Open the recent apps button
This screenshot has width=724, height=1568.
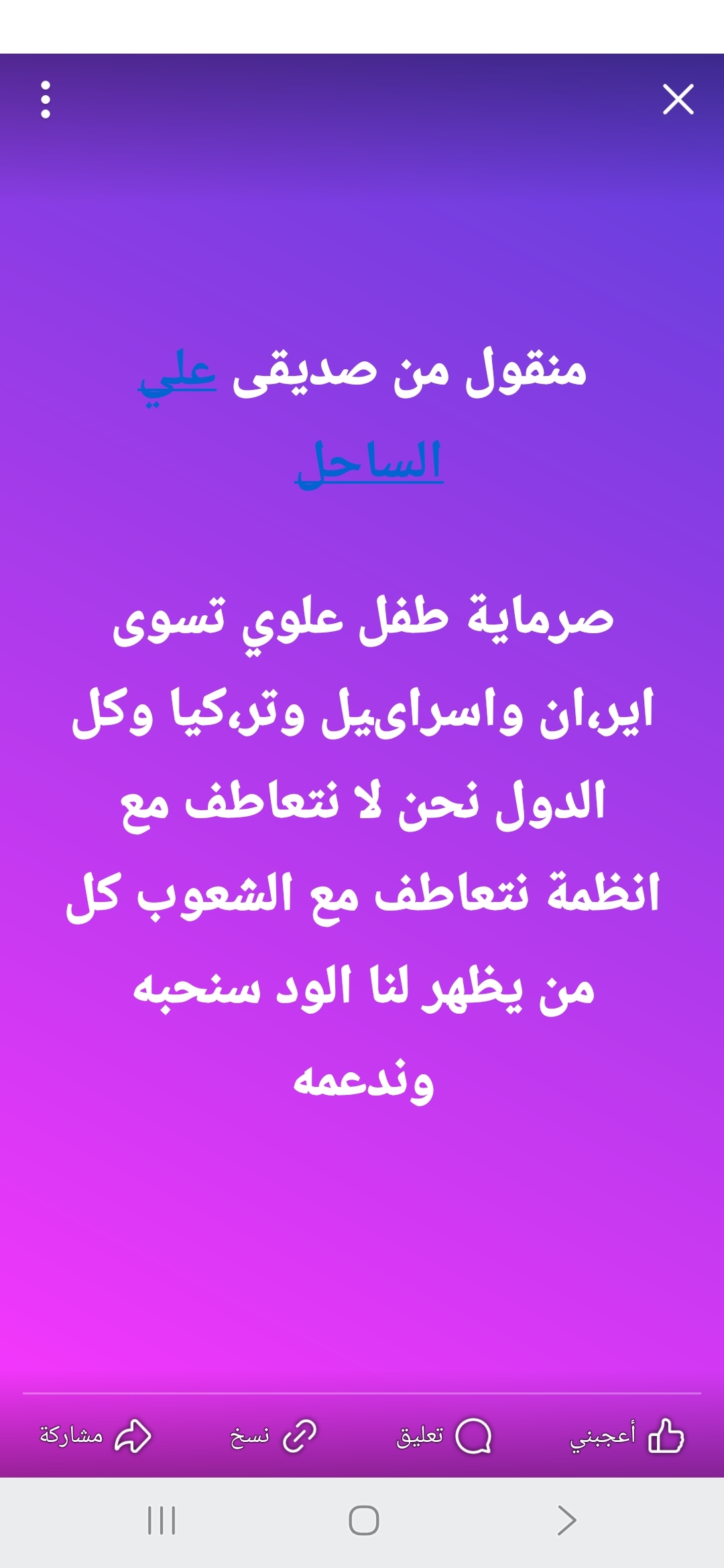(162, 1520)
